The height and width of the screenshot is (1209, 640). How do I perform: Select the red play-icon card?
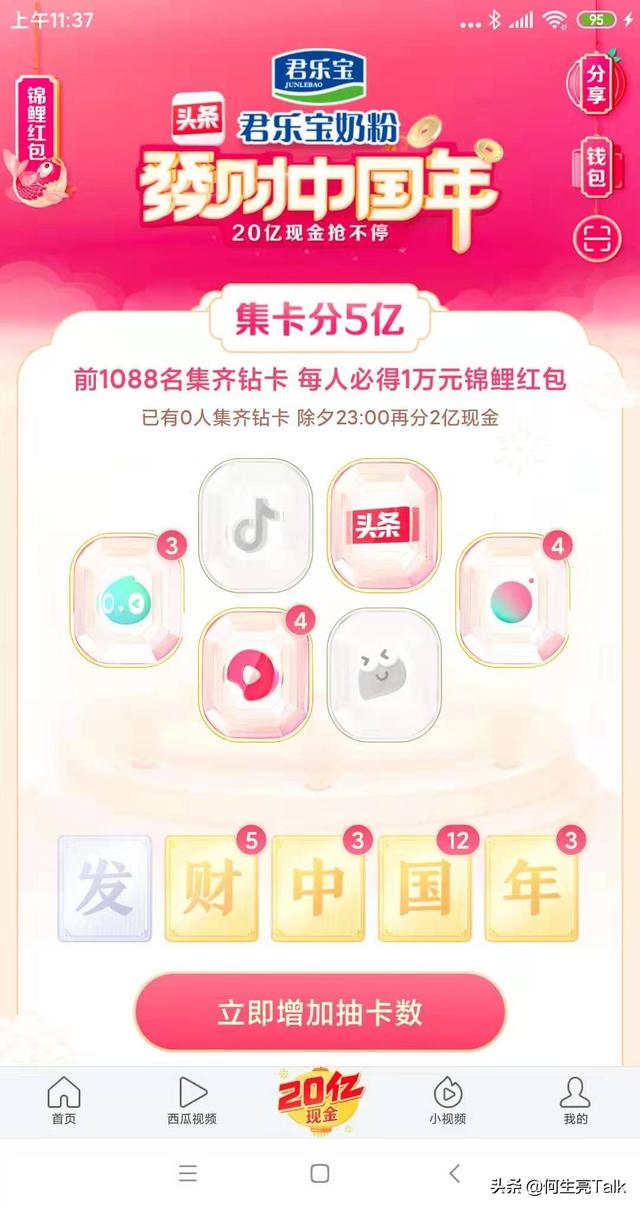tap(256, 674)
